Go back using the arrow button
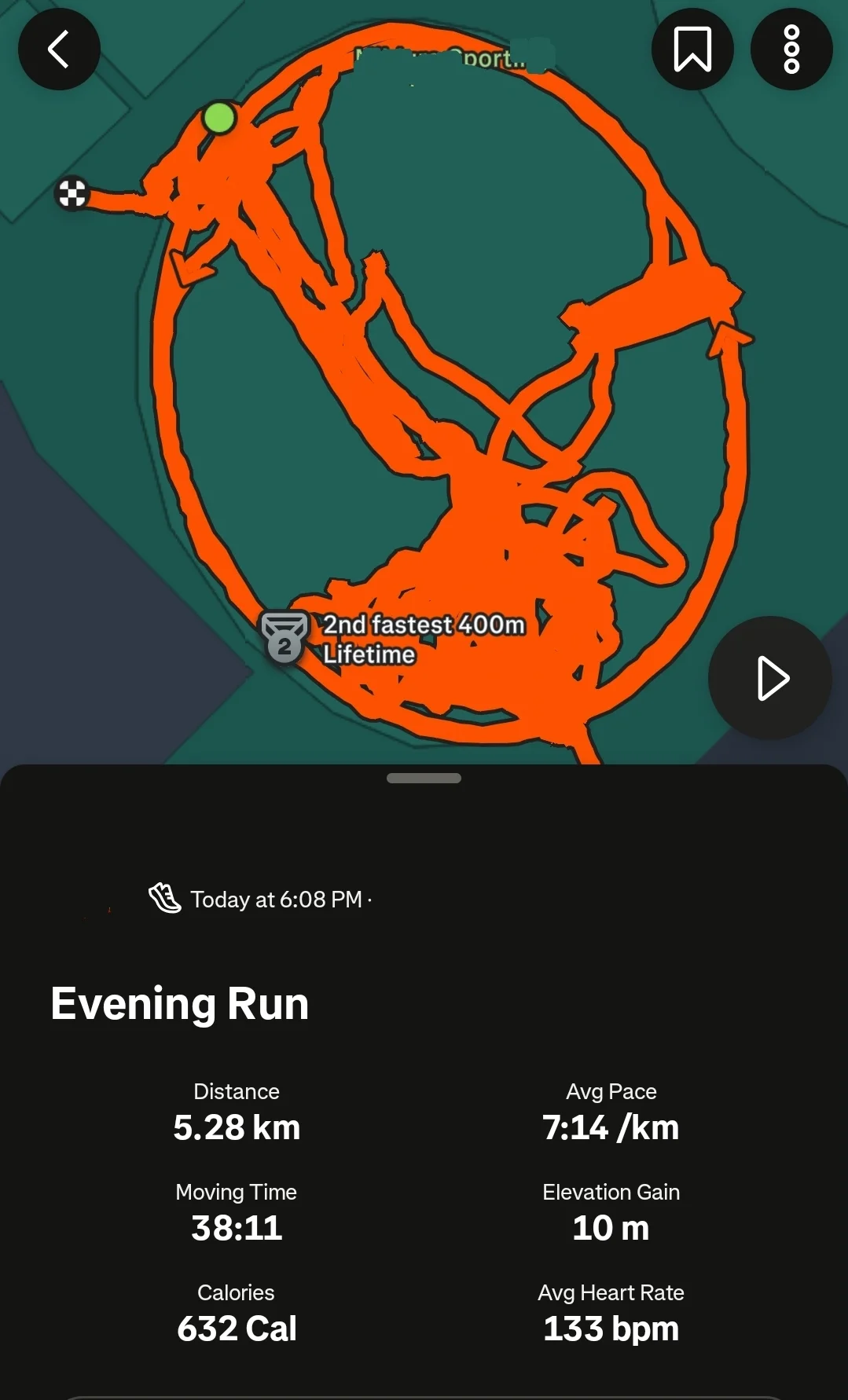The width and height of the screenshot is (848, 1400). tap(59, 49)
